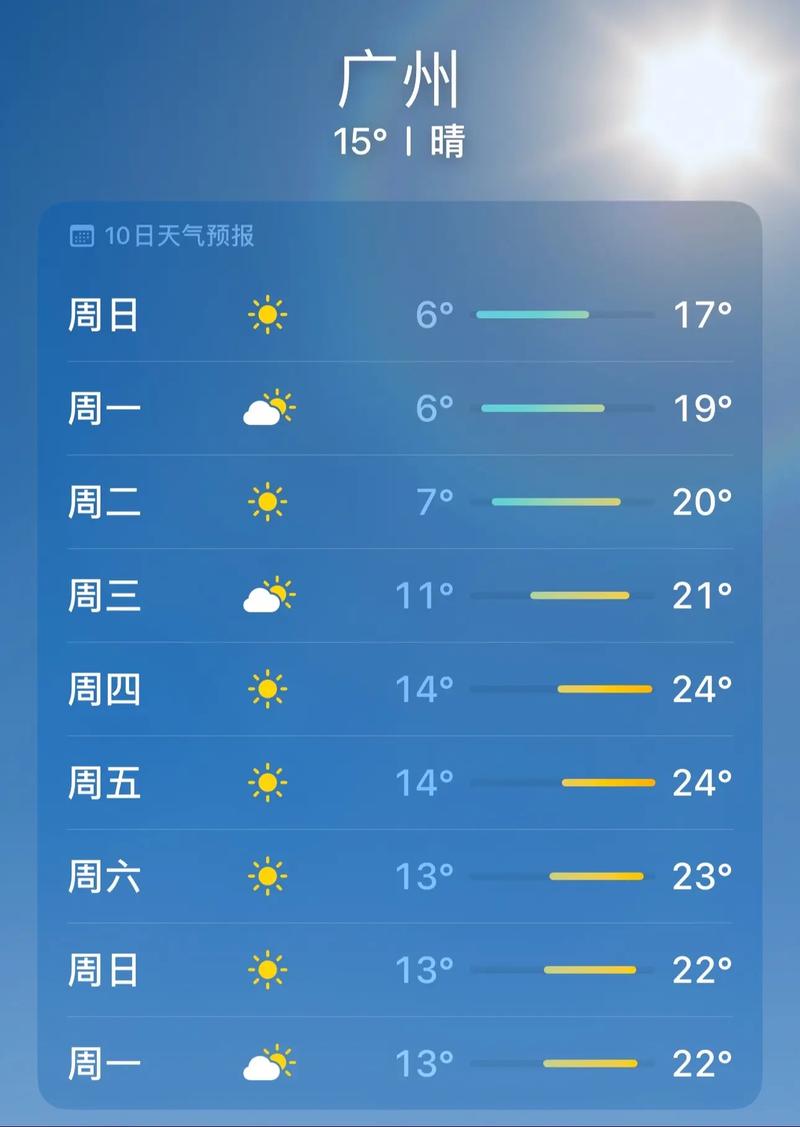Tap the current condition text 15° | 晴

click(x=399, y=142)
